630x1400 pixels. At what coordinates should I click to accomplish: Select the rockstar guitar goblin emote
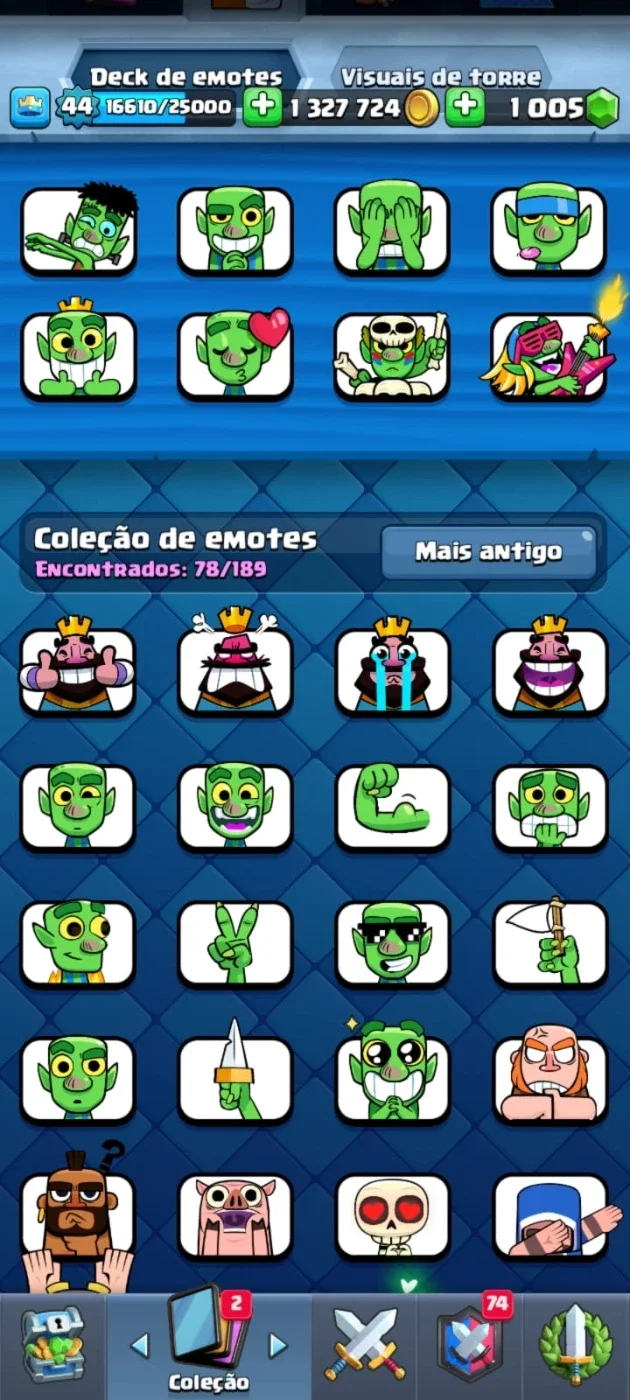click(549, 355)
